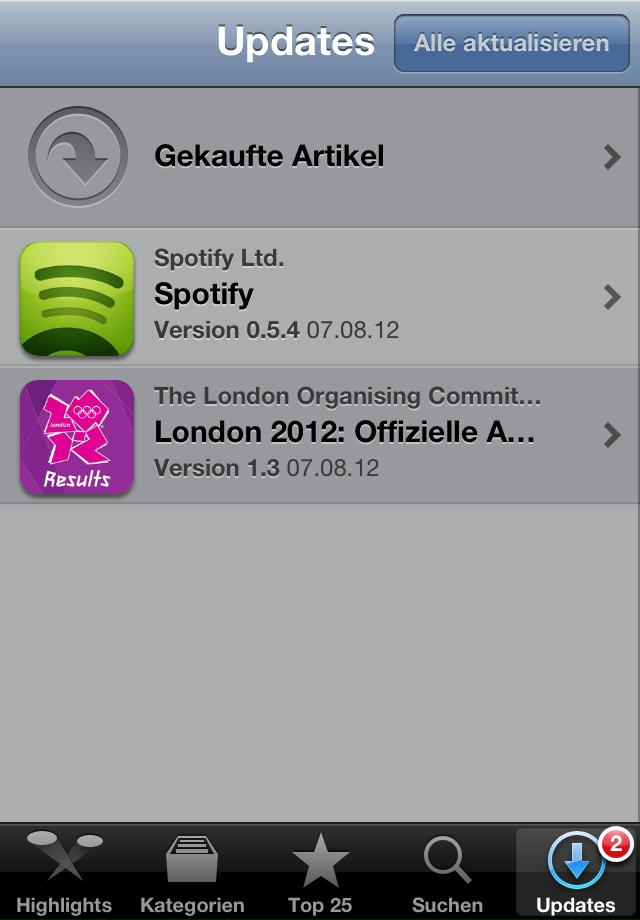The width and height of the screenshot is (640, 920).
Task: Open the Spotify update entry
Action: coord(320,296)
